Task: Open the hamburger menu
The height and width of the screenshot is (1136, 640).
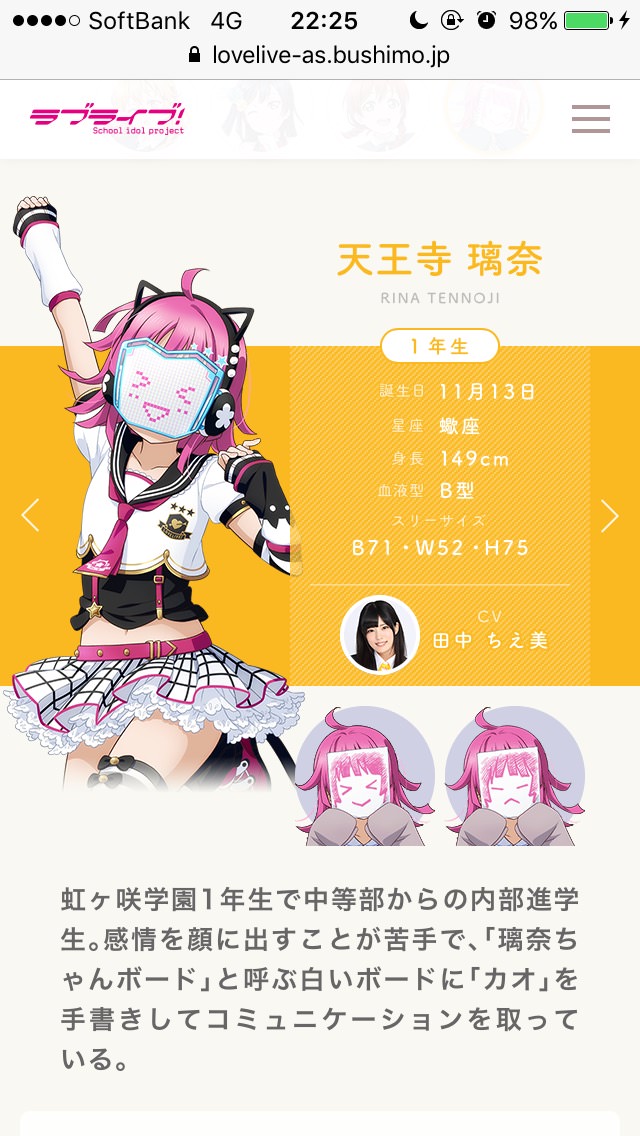Action: click(x=591, y=119)
